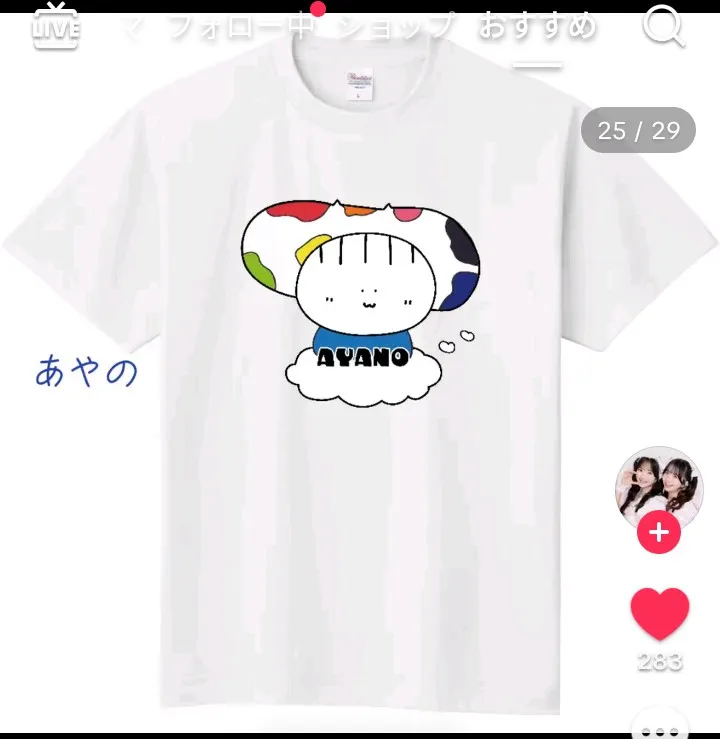This screenshot has height=739, width=720.
Task: Switch to the フォロー中 tab
Action: (240, 27)
